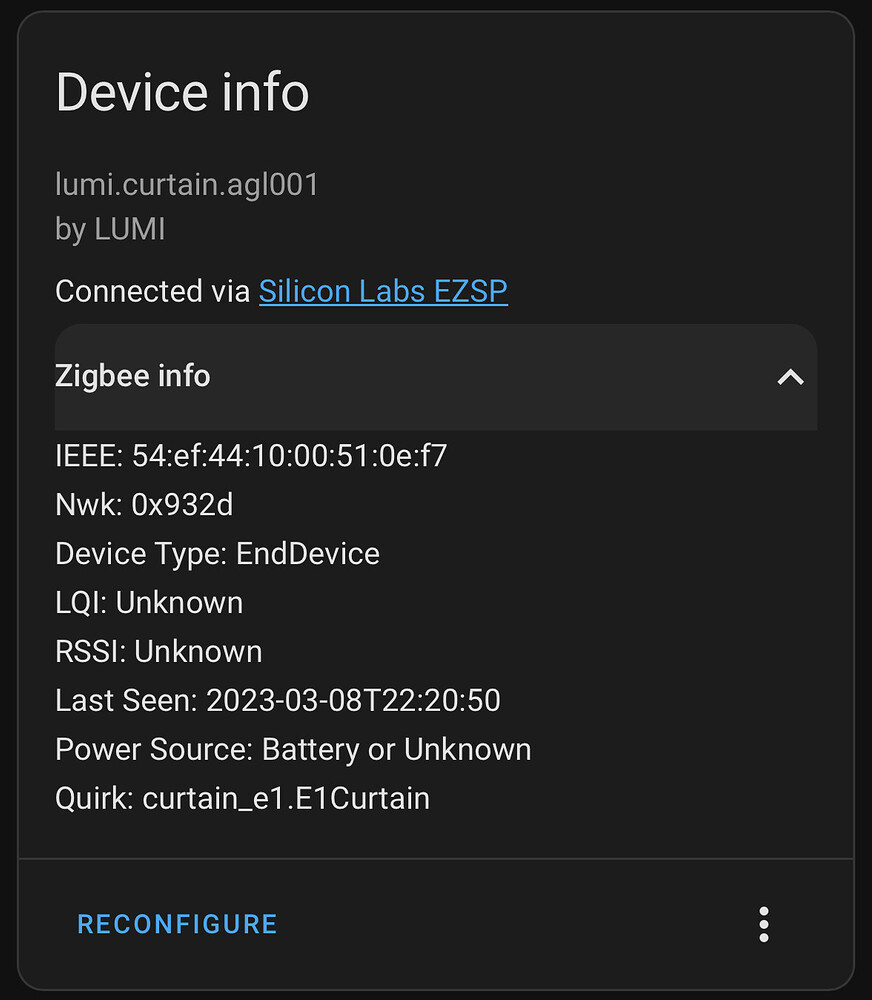This screenshot has width=872, height=1000.
Task: Open the Silicon Labs EZSP link
Action: click(383, 291)
